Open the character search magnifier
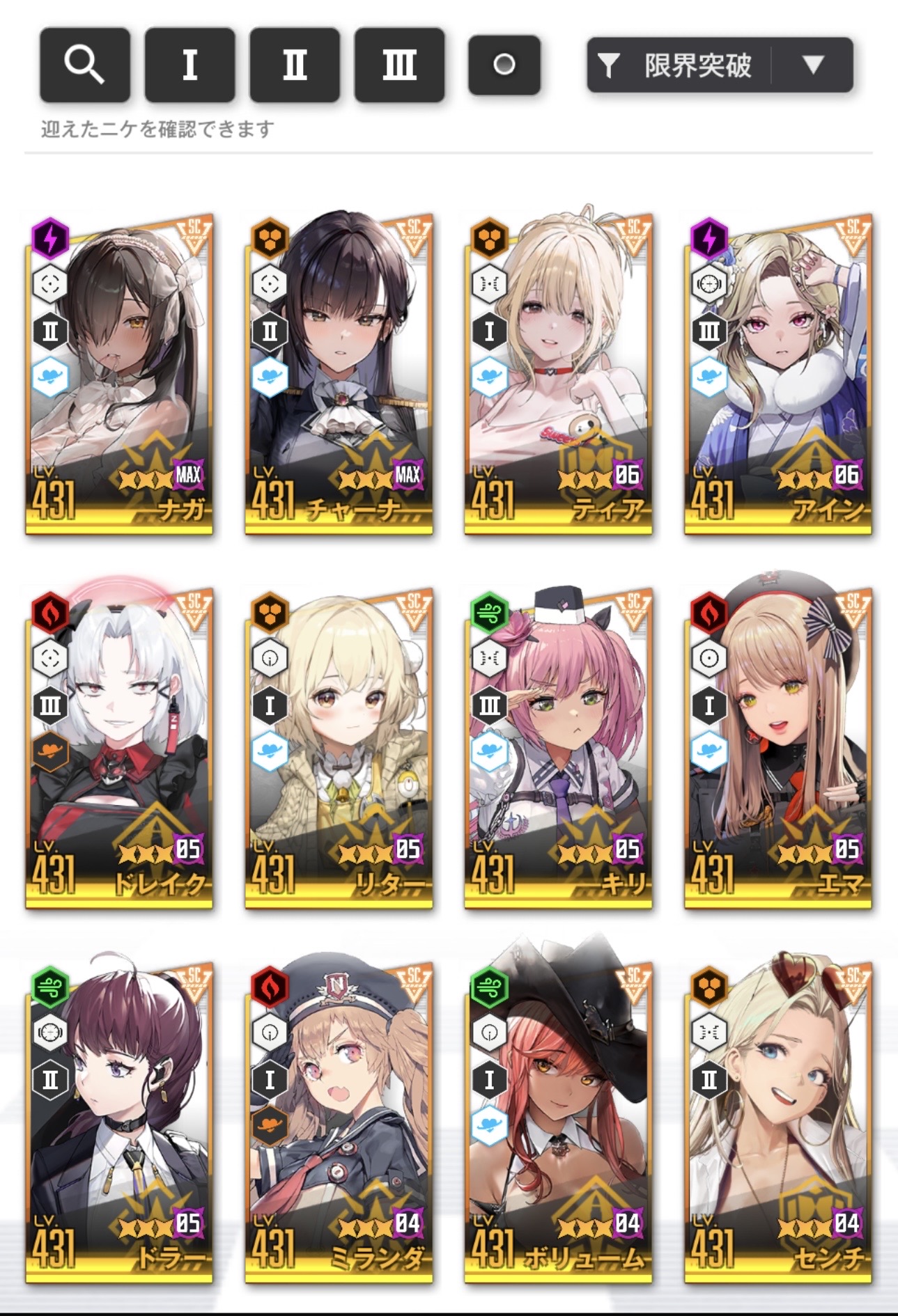 (84, 65)
